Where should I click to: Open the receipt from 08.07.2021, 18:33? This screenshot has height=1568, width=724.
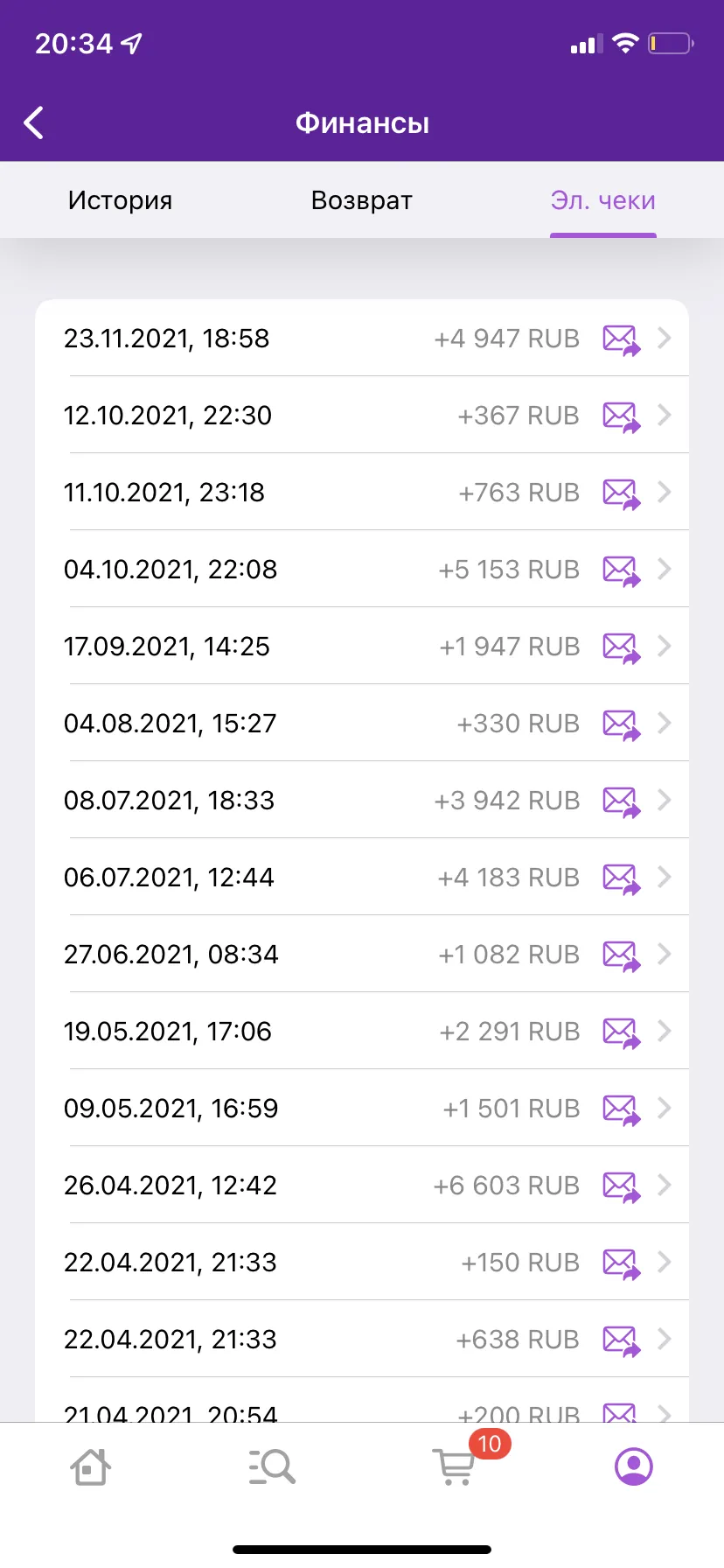pyautogui.click(x=362, y=801)
